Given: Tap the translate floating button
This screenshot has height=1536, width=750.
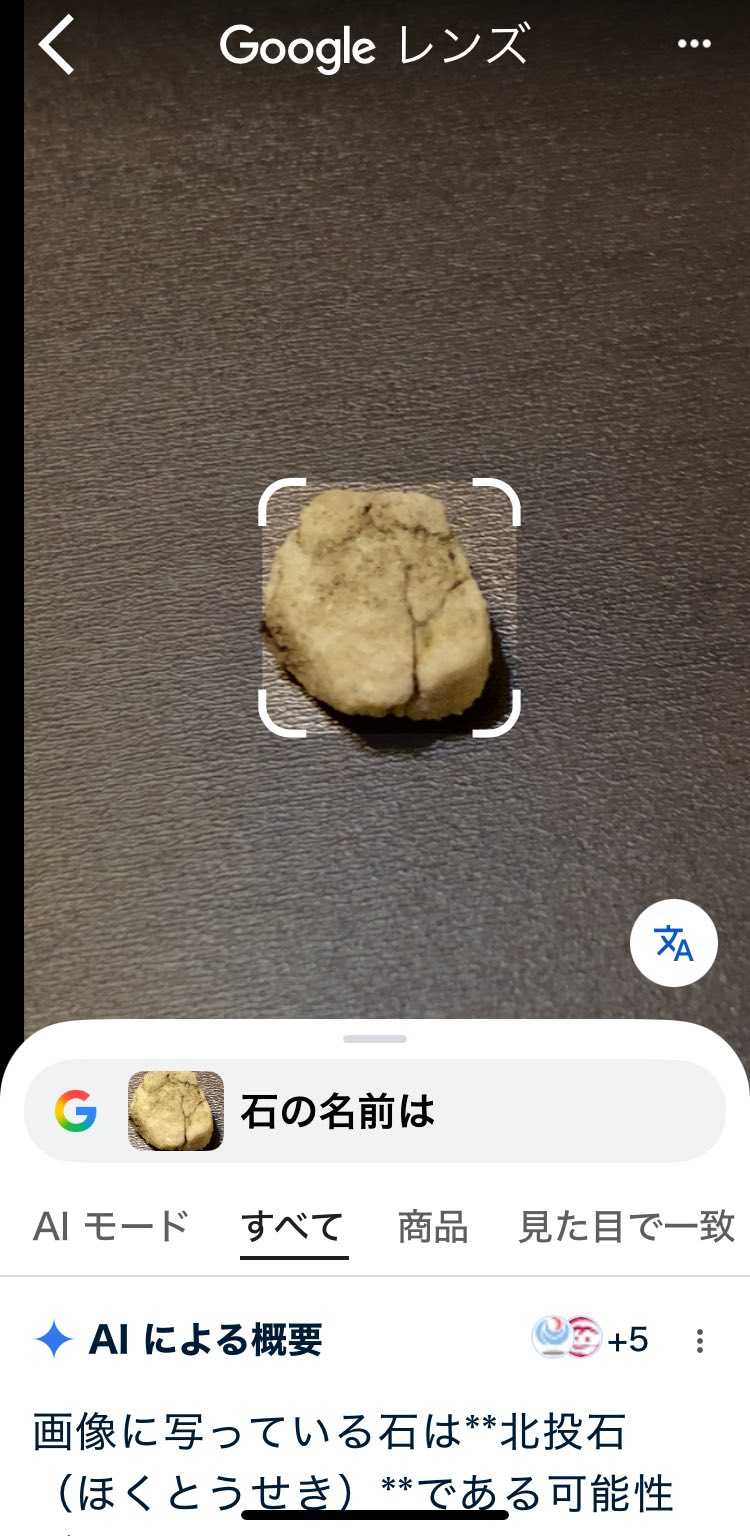Looking at the screenshot, I should click(674, 943).
